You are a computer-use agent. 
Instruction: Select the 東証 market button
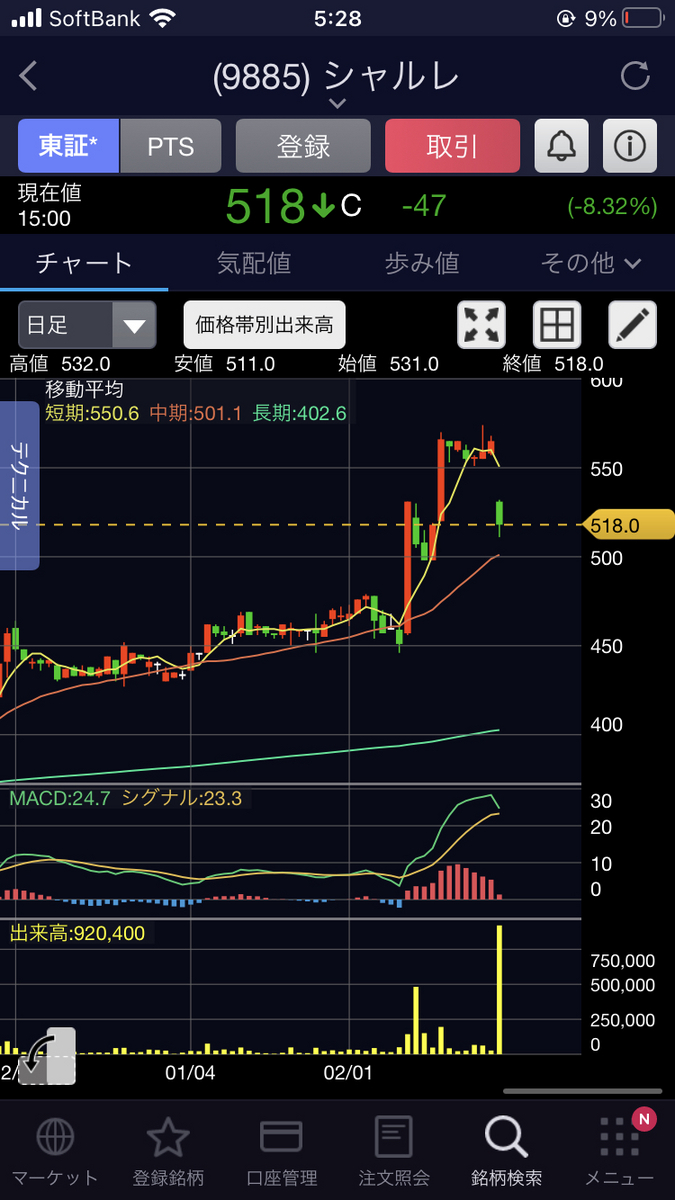click(x=69, y=146)
